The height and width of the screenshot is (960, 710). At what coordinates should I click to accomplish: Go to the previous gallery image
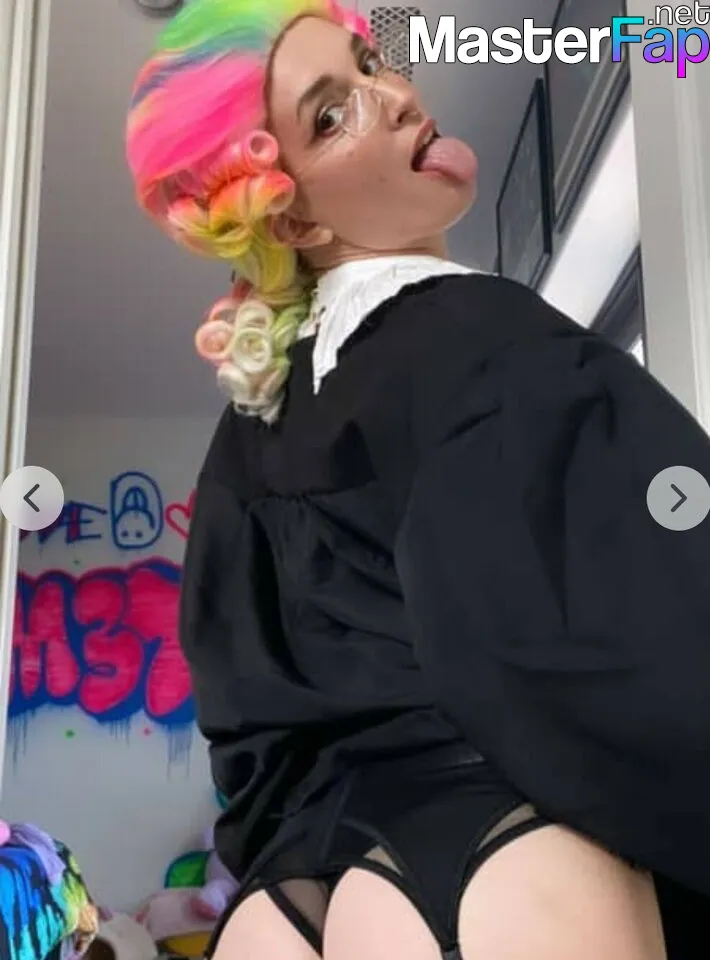click(x=32, y=498)
